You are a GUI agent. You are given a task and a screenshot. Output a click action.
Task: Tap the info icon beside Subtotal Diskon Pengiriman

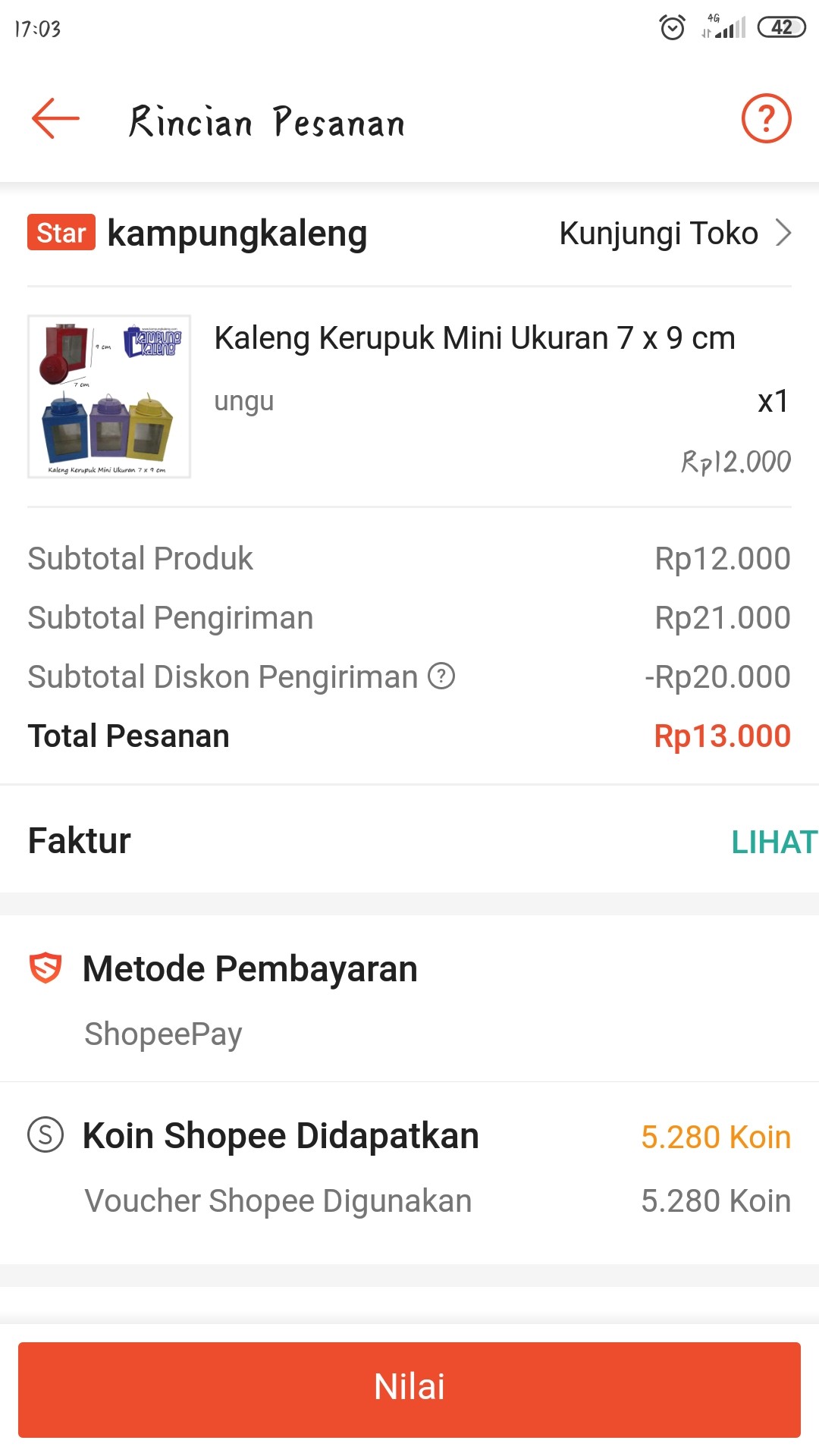pos(441,676)
